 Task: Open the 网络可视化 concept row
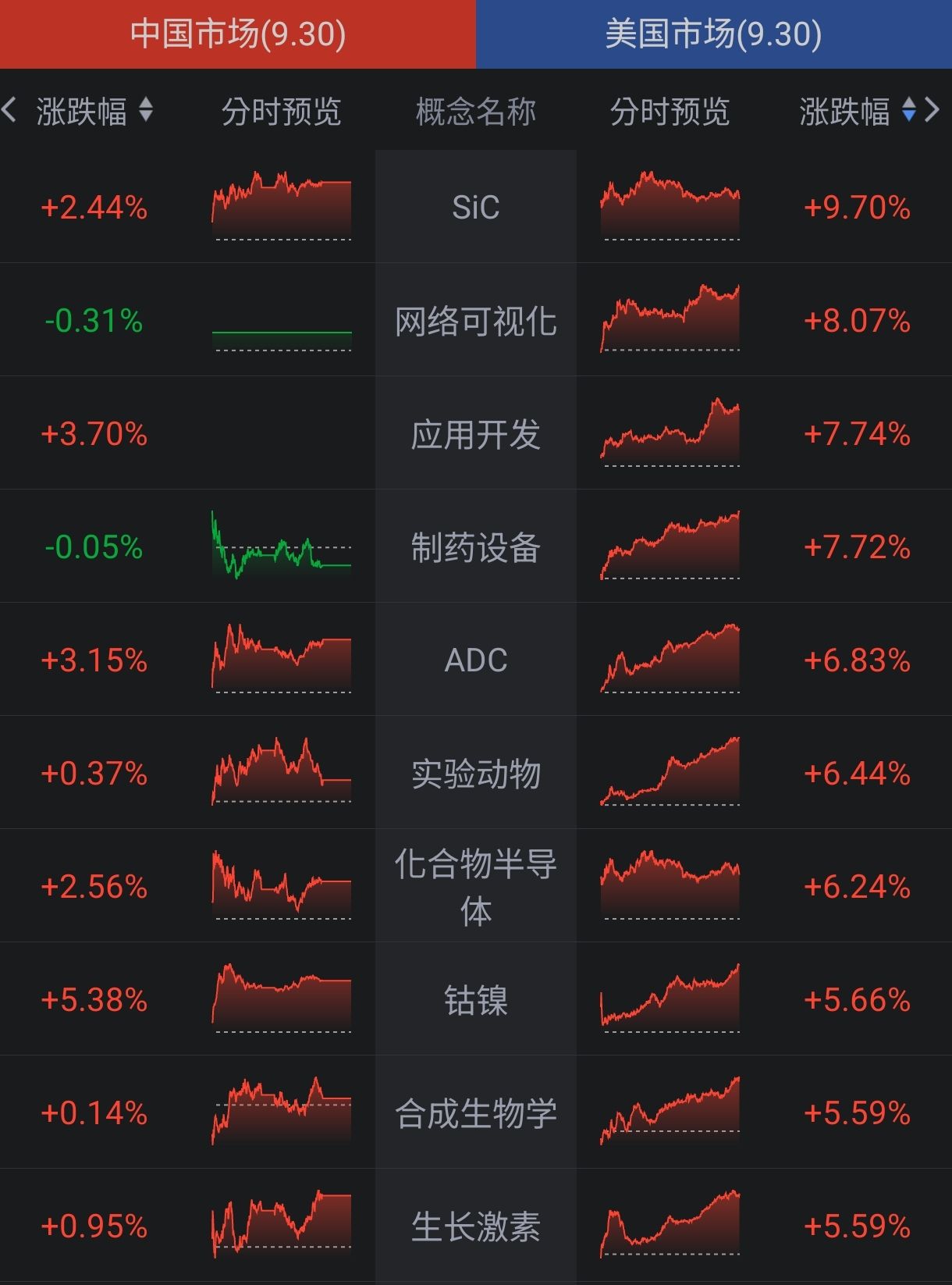[475, 321]
